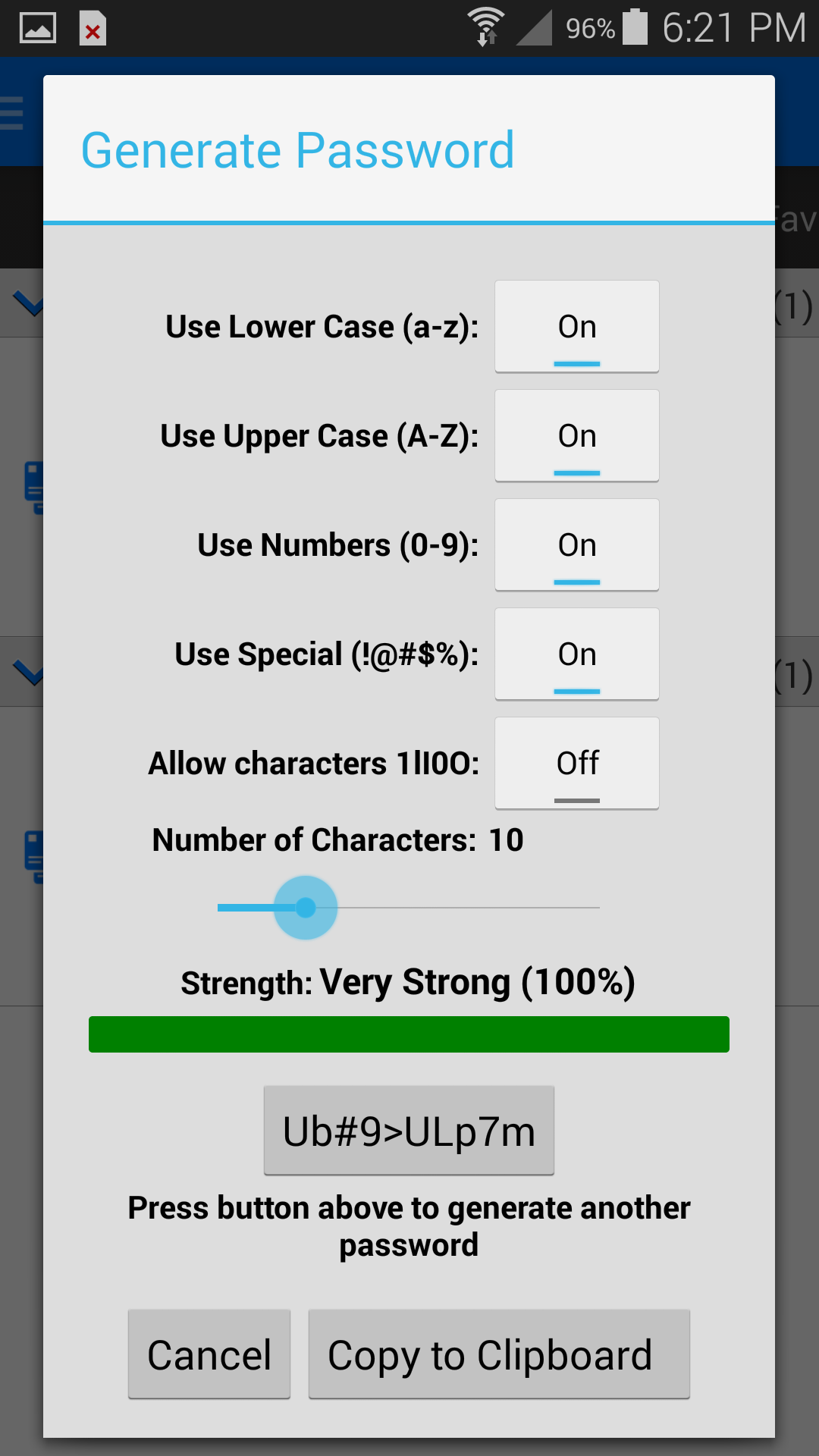The width and height of the screenshot is (819, 1456).
Task: Tap the Wi-Fi status icon
Action: click(x=484, y=24)
